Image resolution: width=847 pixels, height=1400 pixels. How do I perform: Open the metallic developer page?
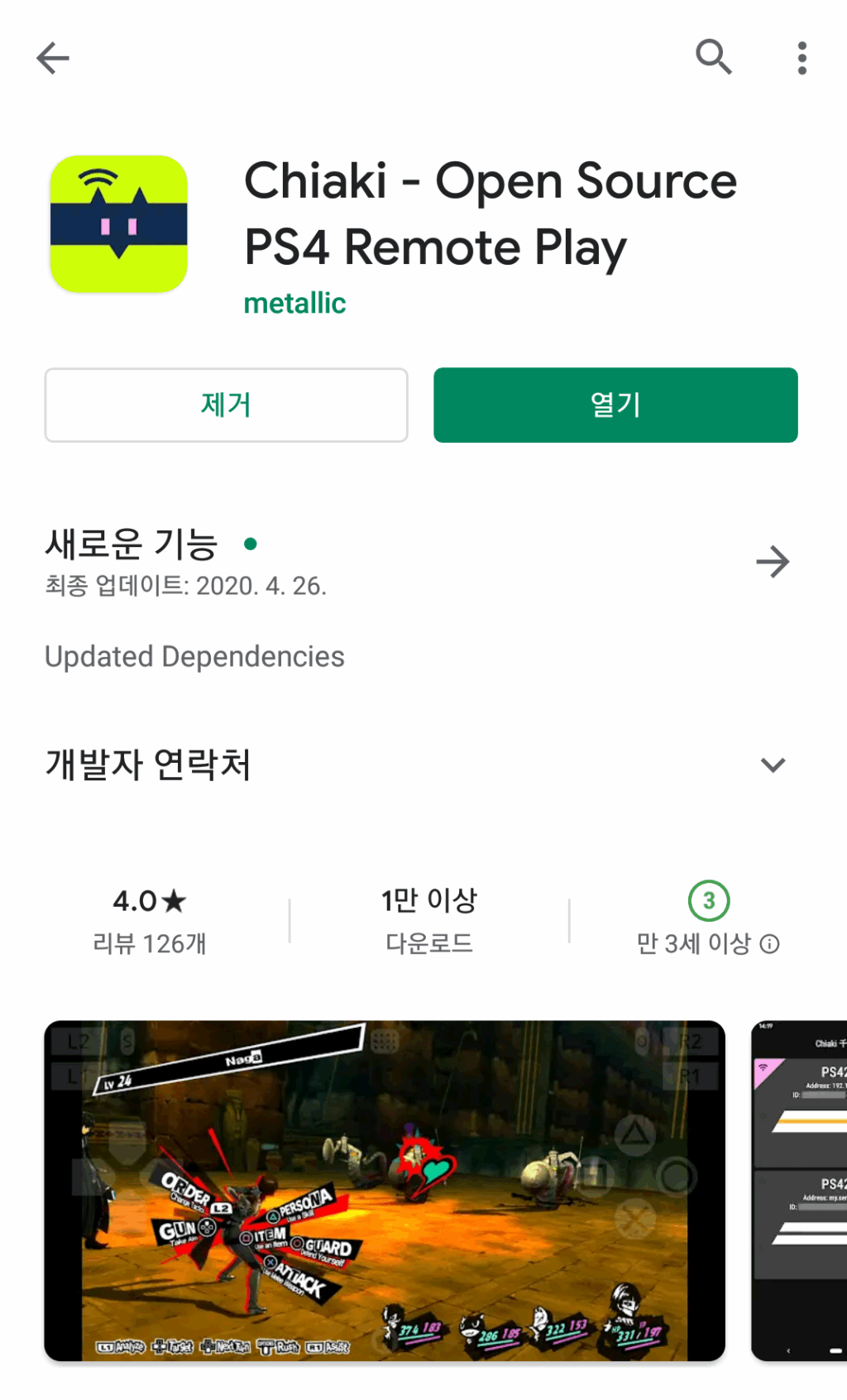point(294,303)
